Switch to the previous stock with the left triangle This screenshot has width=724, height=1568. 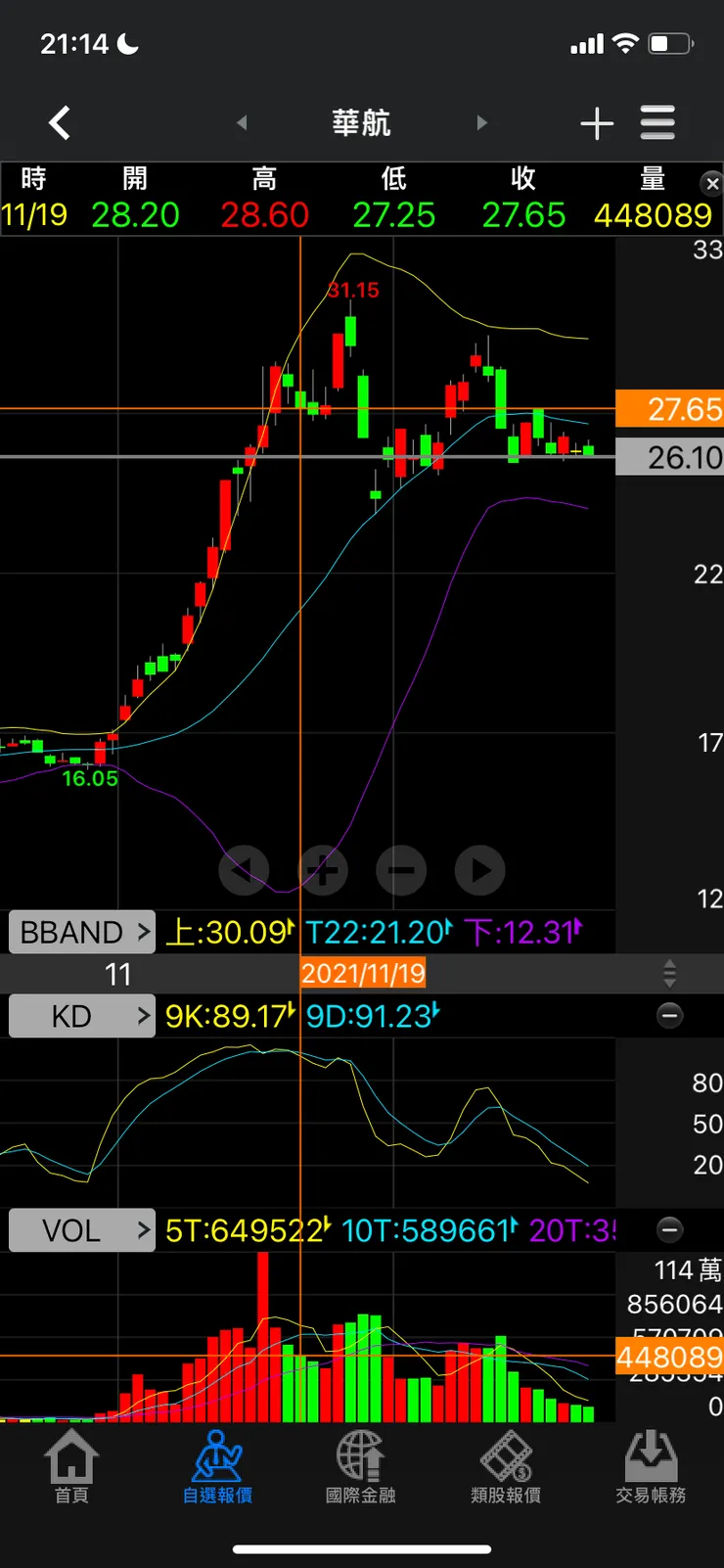coord(242,122)
